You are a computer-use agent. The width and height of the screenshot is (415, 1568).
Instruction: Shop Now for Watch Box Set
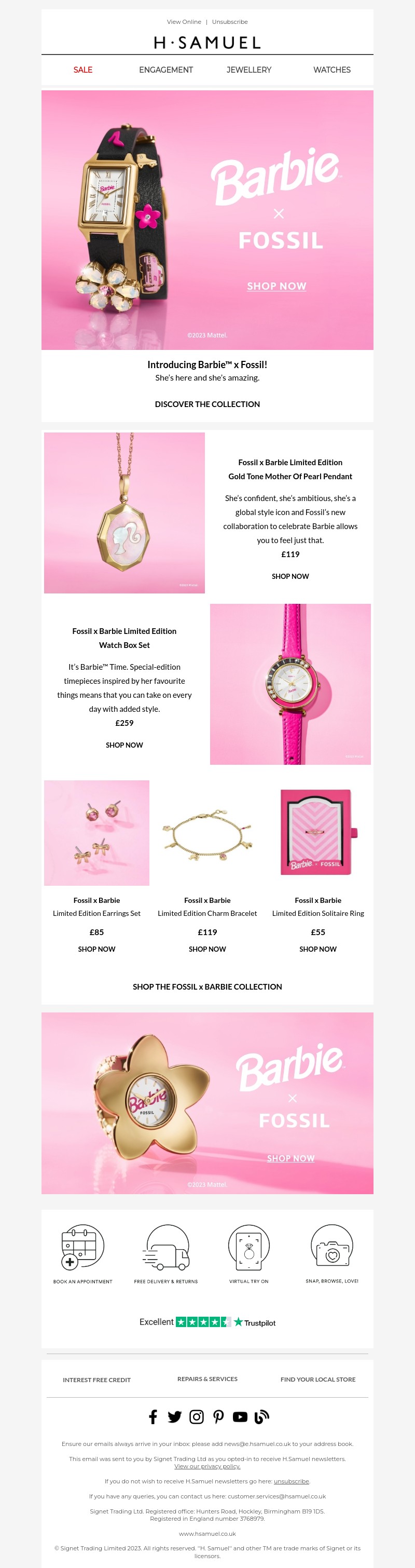tap(124, 745)
